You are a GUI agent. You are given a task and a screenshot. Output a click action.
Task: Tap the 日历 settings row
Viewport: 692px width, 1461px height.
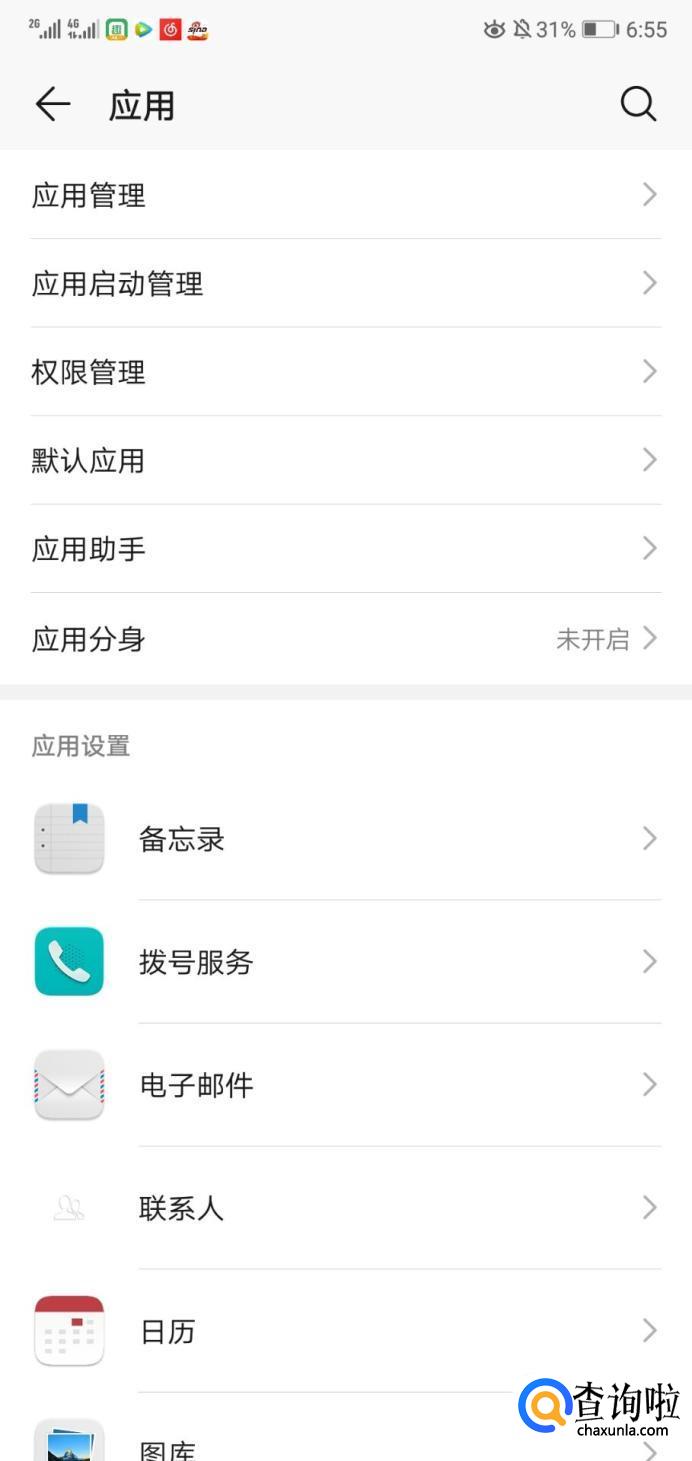[x=345, y=1331]
